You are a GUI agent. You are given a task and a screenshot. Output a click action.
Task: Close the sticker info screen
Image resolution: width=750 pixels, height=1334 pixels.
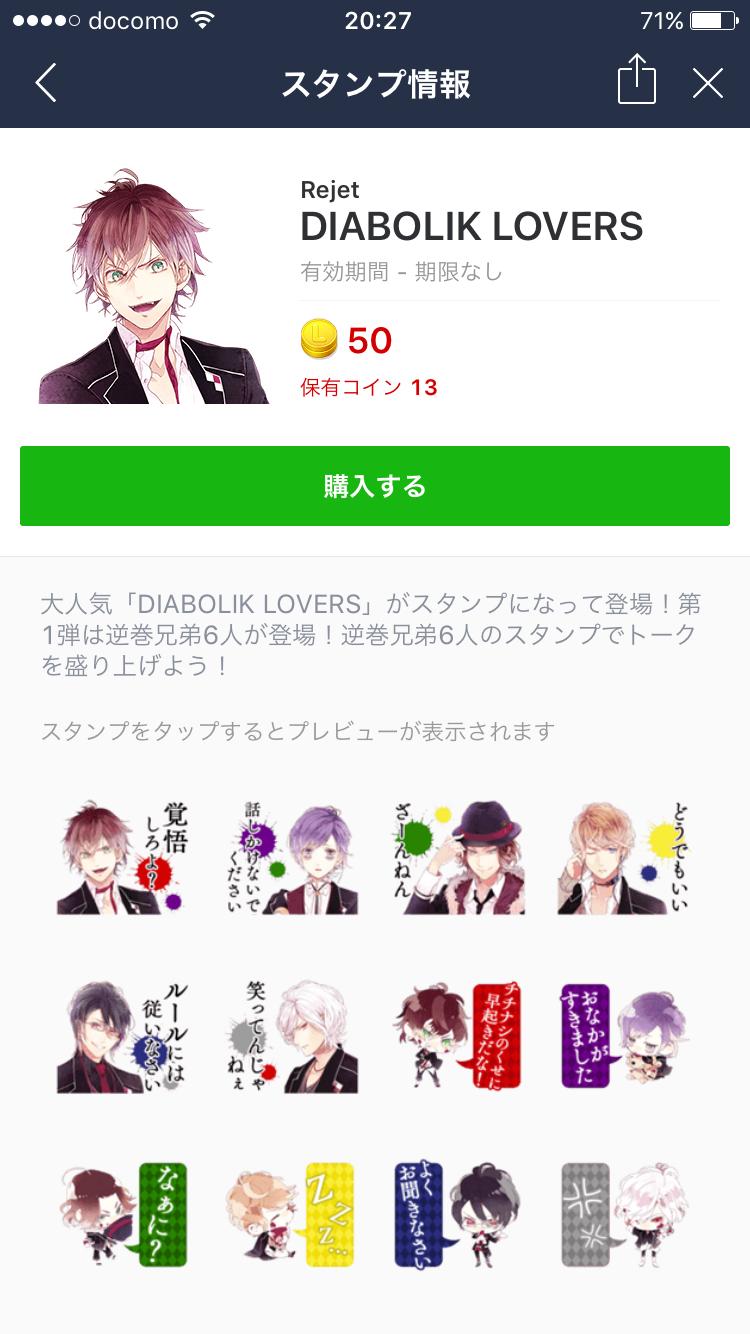click(708, 84)
